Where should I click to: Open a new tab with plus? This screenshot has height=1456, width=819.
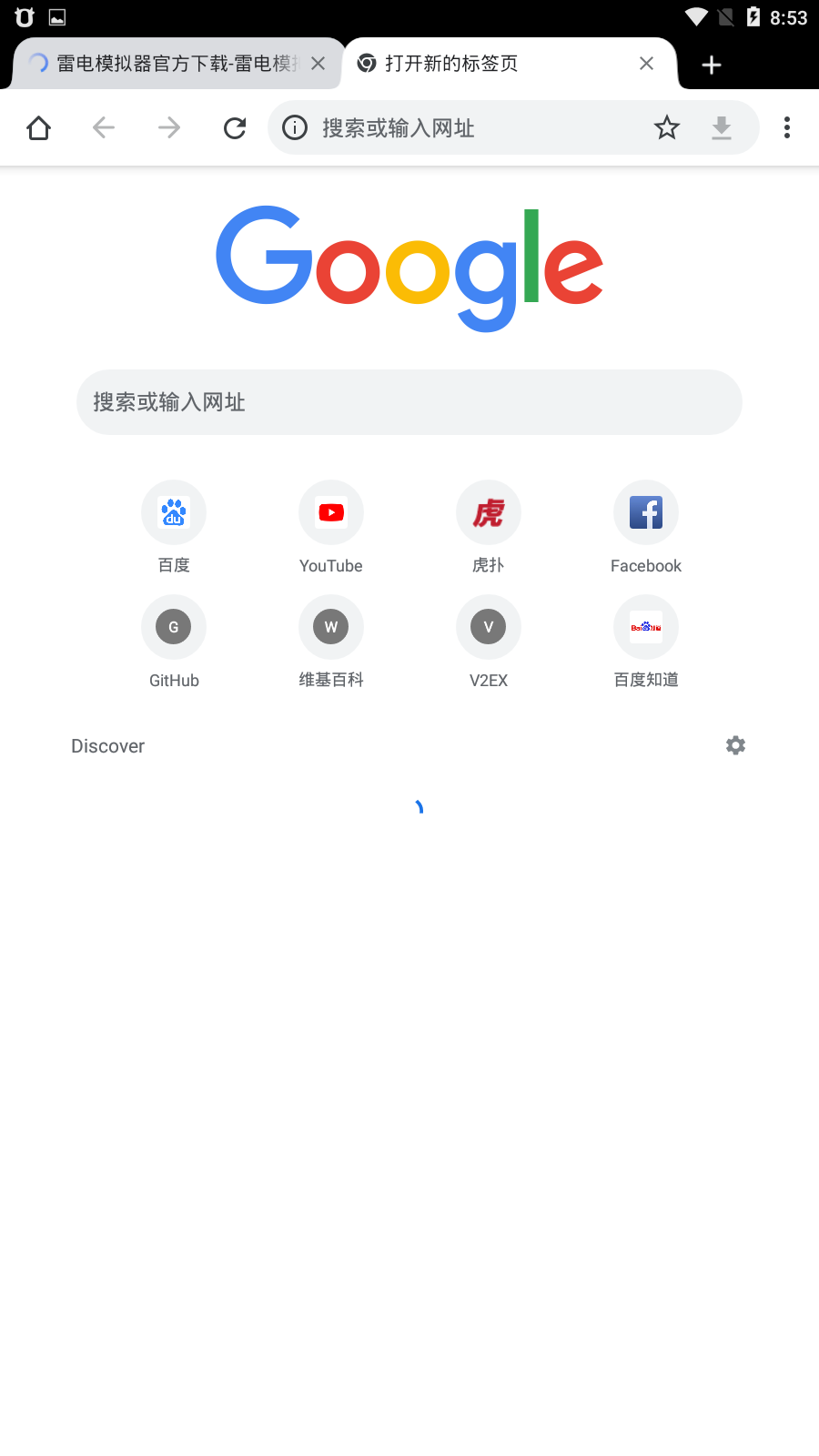coord(712,65)
